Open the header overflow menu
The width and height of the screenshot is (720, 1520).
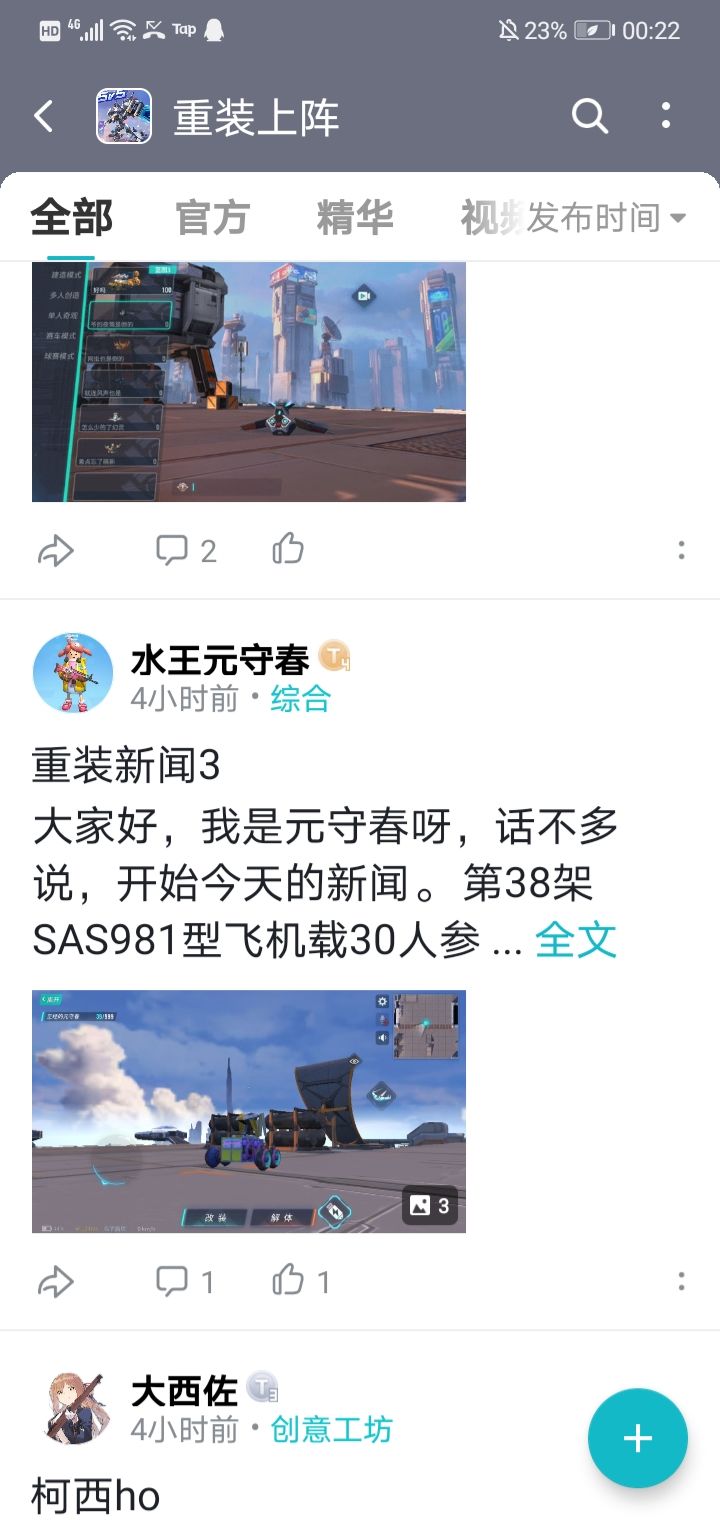click(x=666, y=117)
